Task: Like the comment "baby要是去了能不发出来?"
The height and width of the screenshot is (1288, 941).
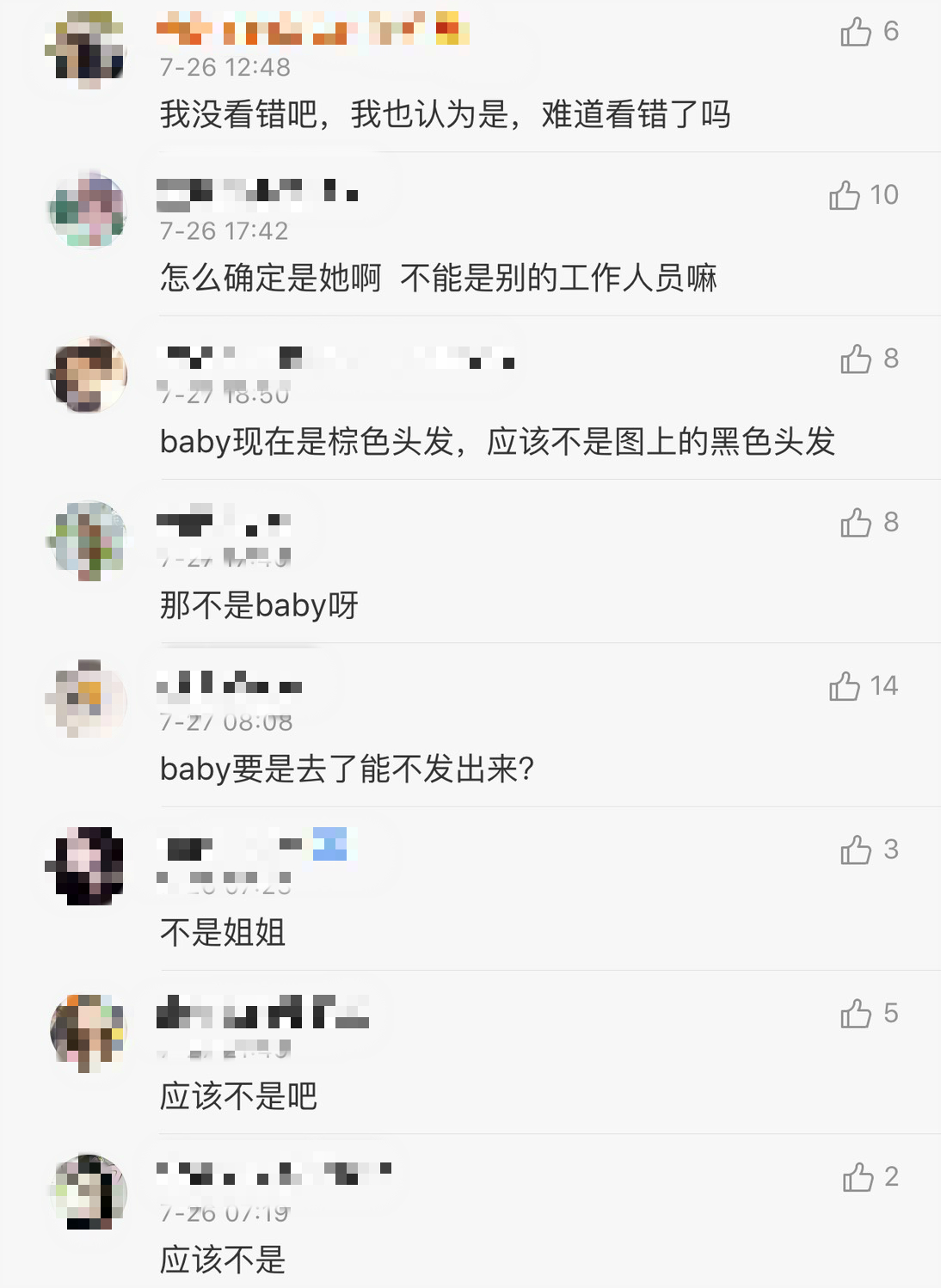Action: tap(845, 687)
